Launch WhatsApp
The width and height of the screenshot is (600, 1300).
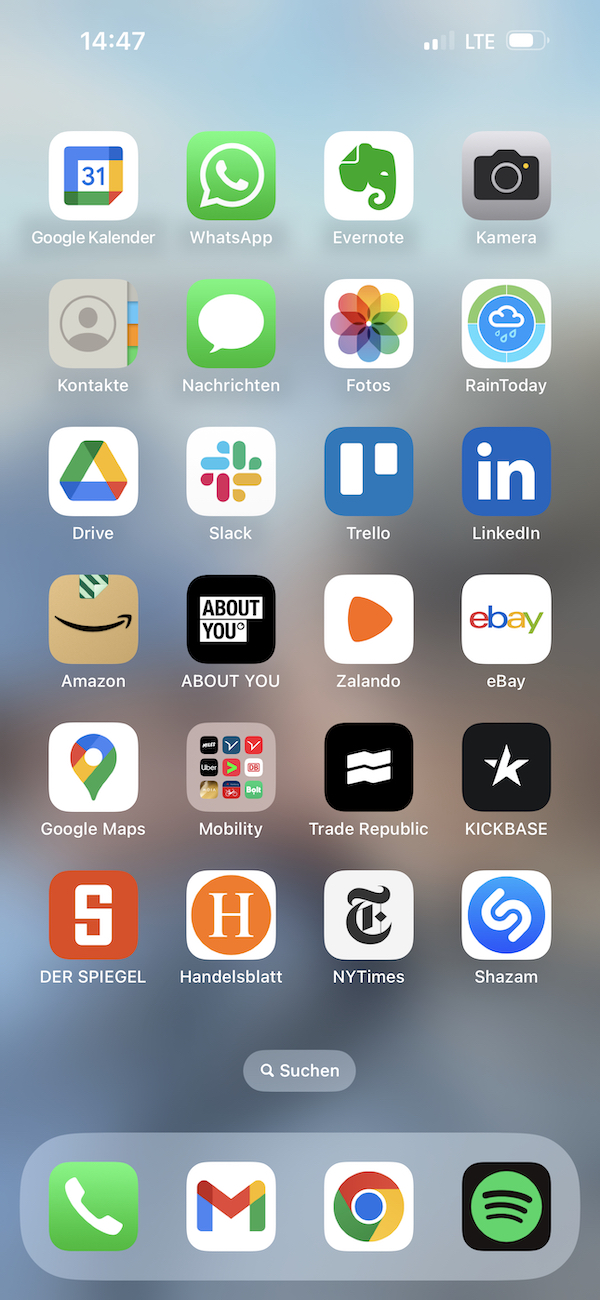tap(231, 176)
